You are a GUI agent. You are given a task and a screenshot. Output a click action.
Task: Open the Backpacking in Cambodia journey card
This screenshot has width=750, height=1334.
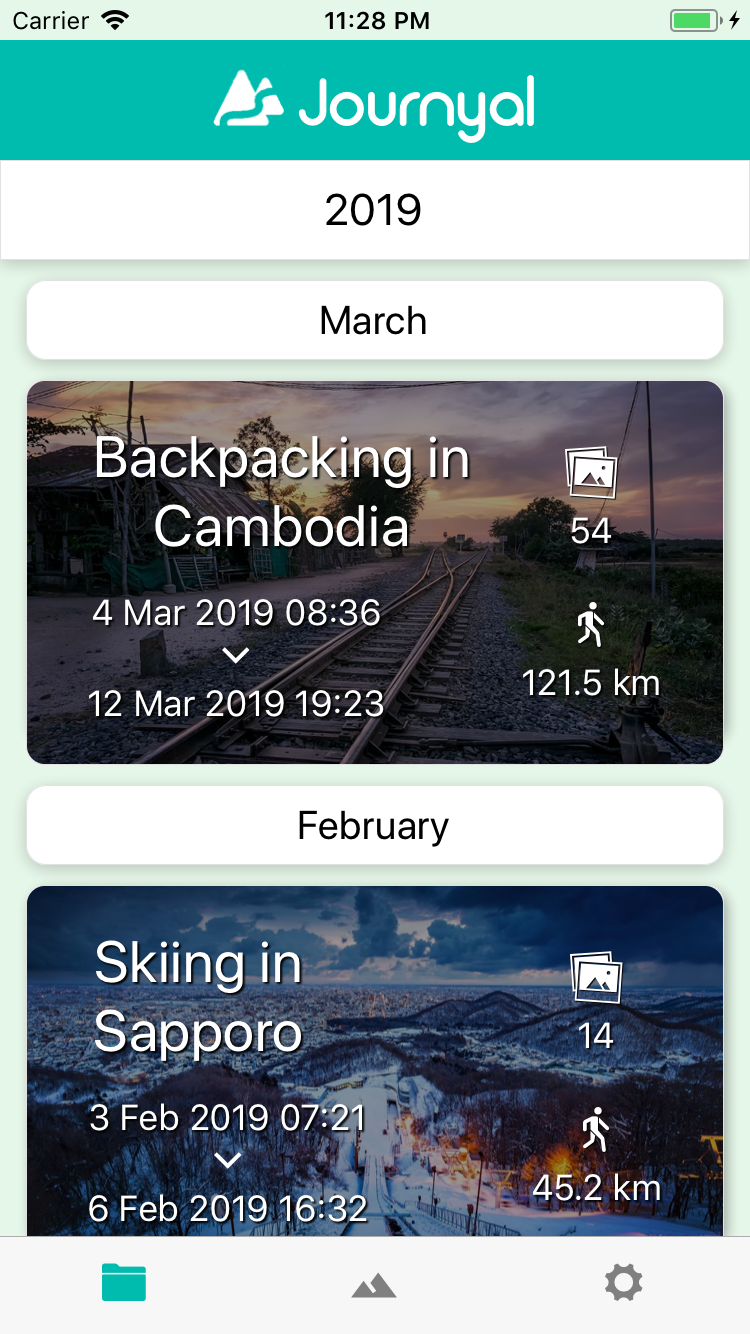[374, 572]
